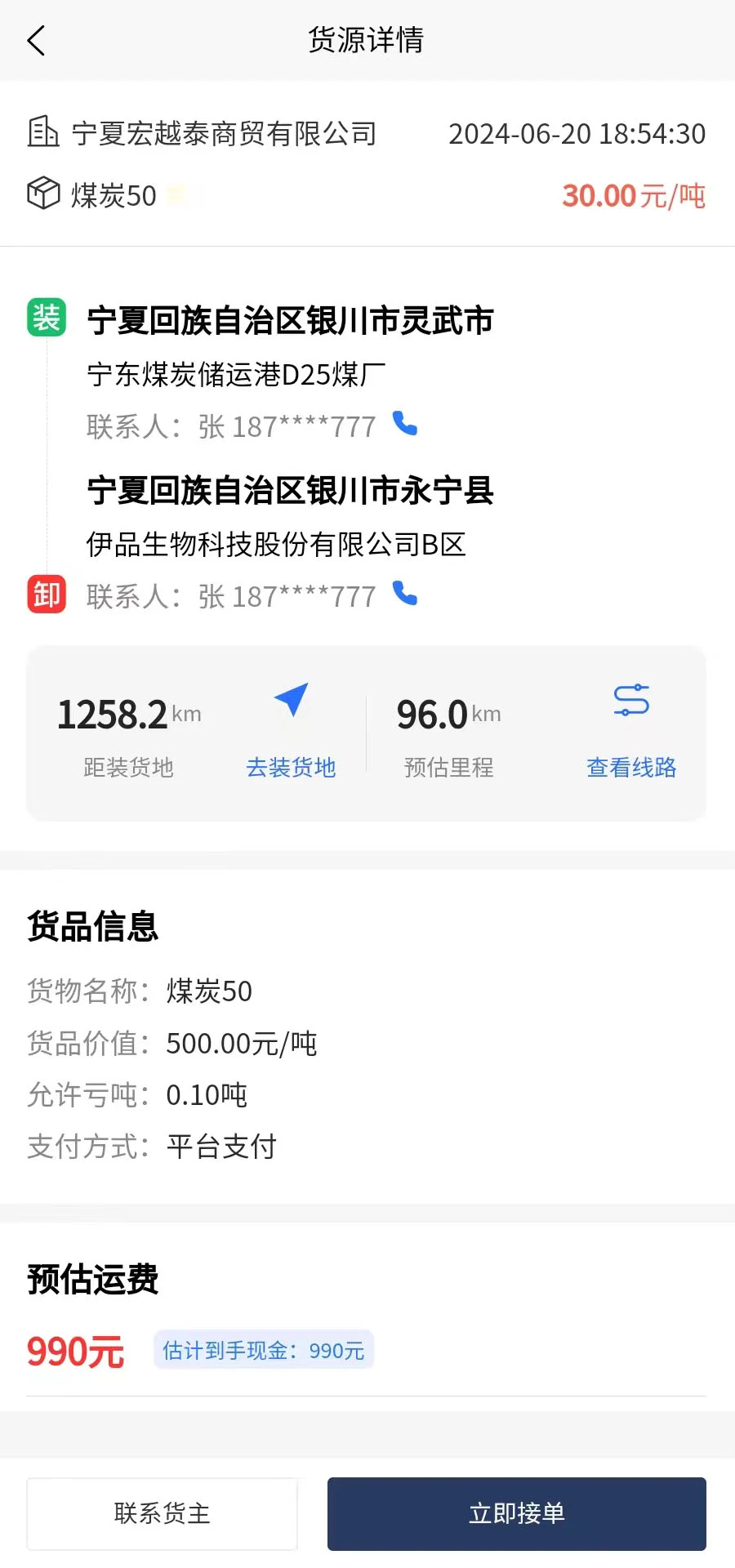This screenshot has height=1568, width=735.
Task: Select the price 30.00元/吨
Action: (634, 194)
